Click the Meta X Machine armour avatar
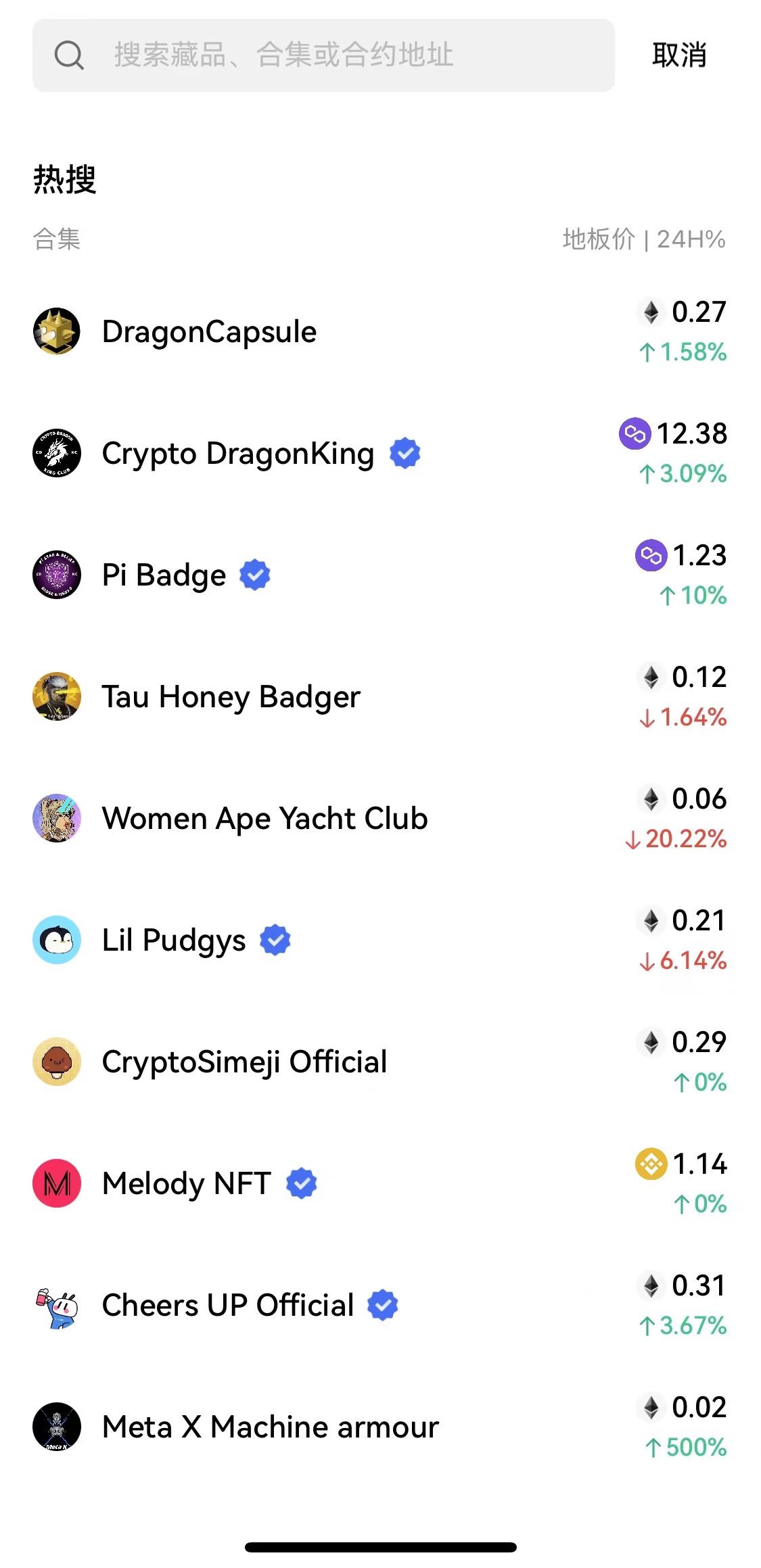This screenshot has height=1568, width=761. 57,1427
